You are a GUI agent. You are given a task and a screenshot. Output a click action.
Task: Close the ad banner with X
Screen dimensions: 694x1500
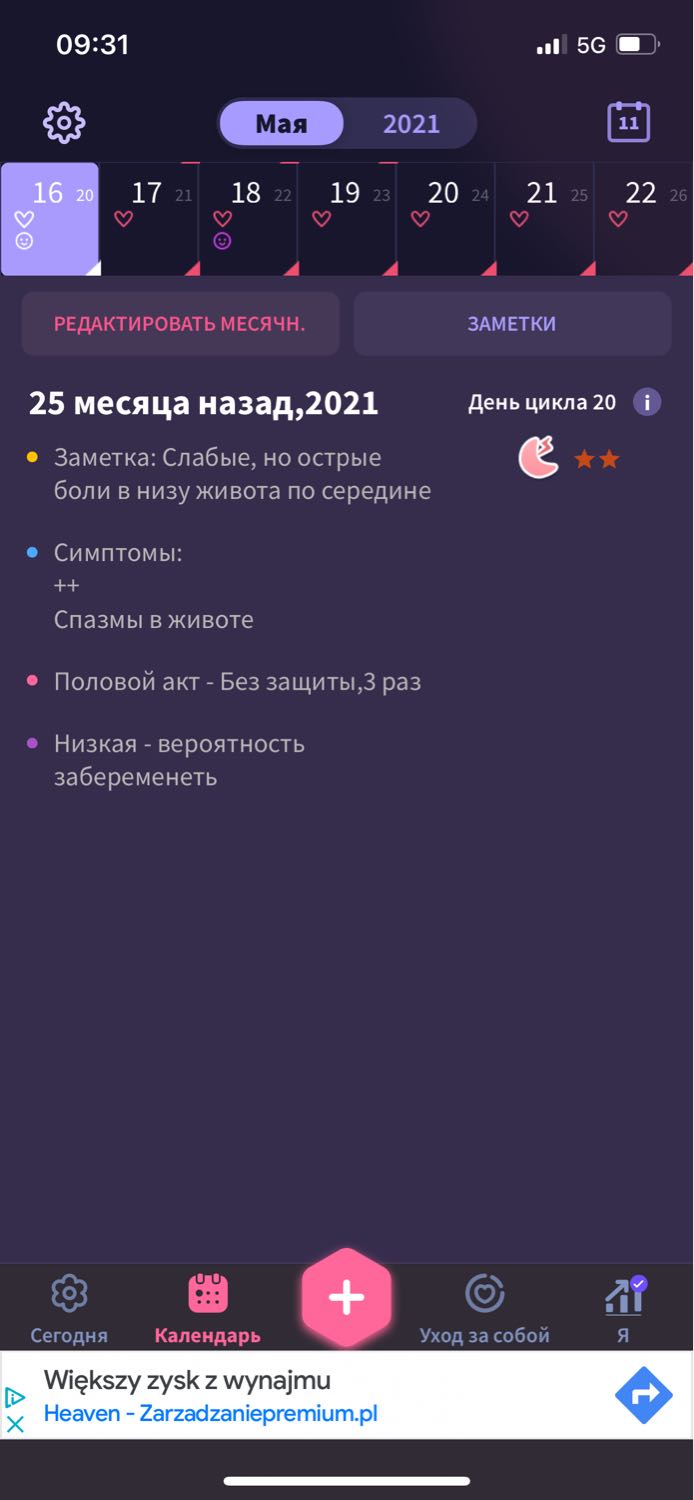pyautogui.click(x=15, y=1424)
